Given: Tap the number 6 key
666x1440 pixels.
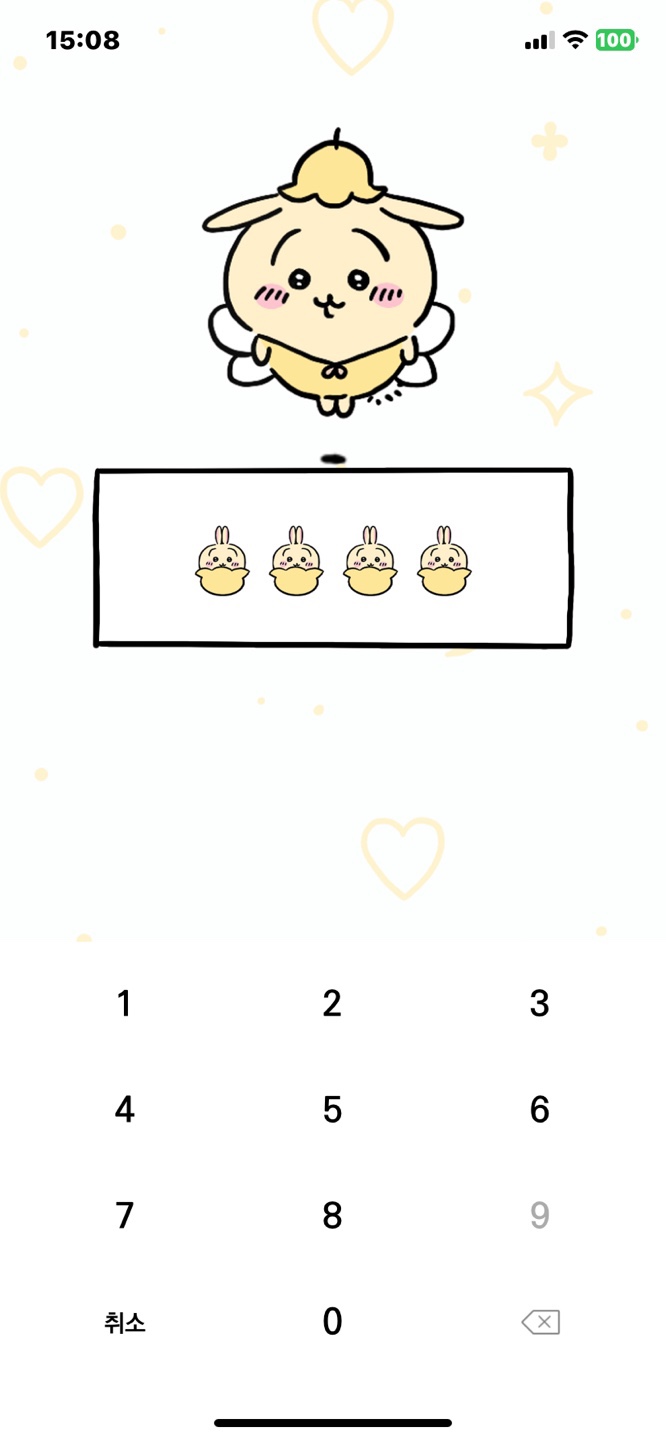Looking at the screenshot, I should (x=540, y=1109).
